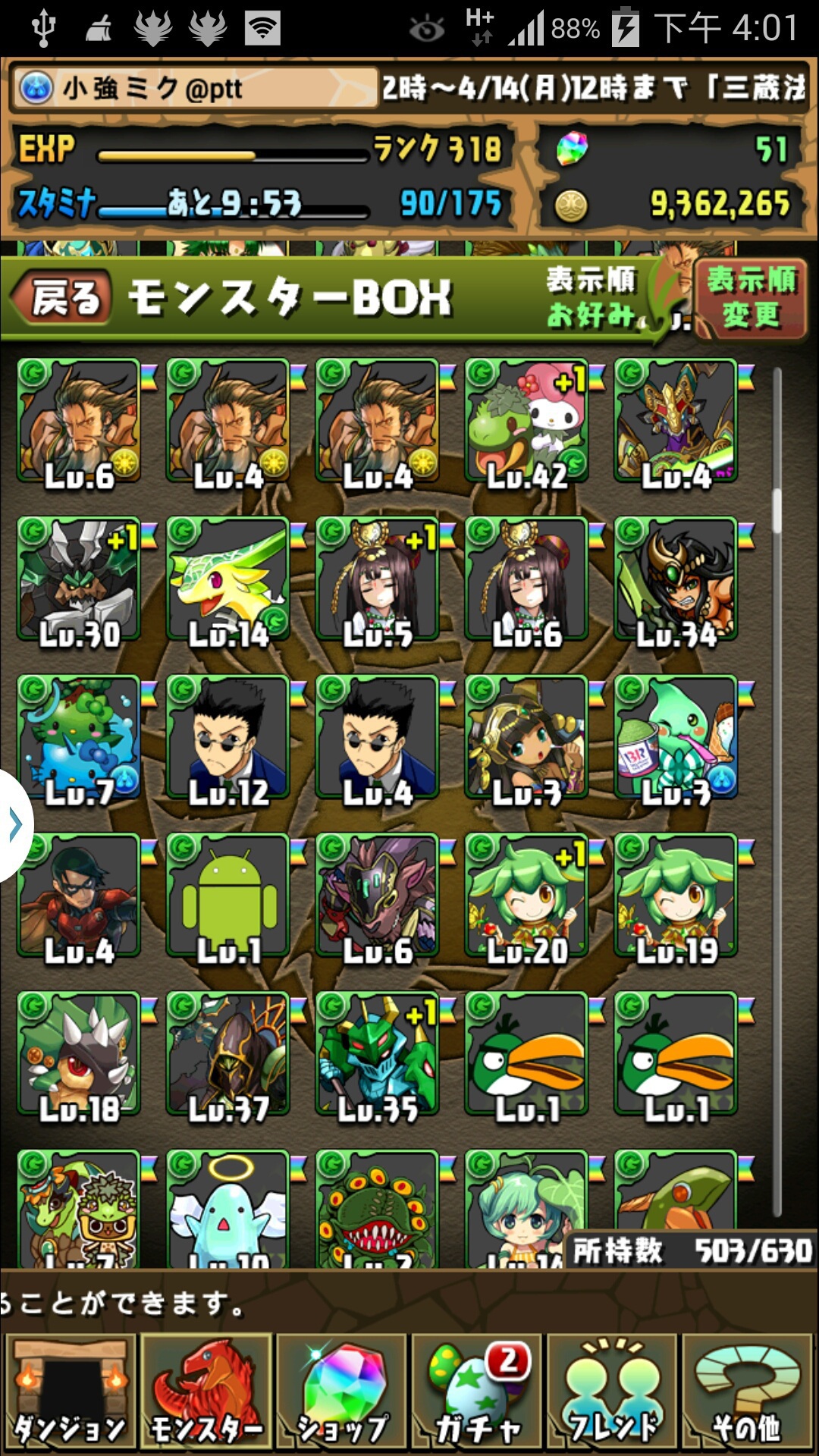Select the Lv.42 My Melody monster
Screen dimensions: 819x1456
tap(527, 422)
